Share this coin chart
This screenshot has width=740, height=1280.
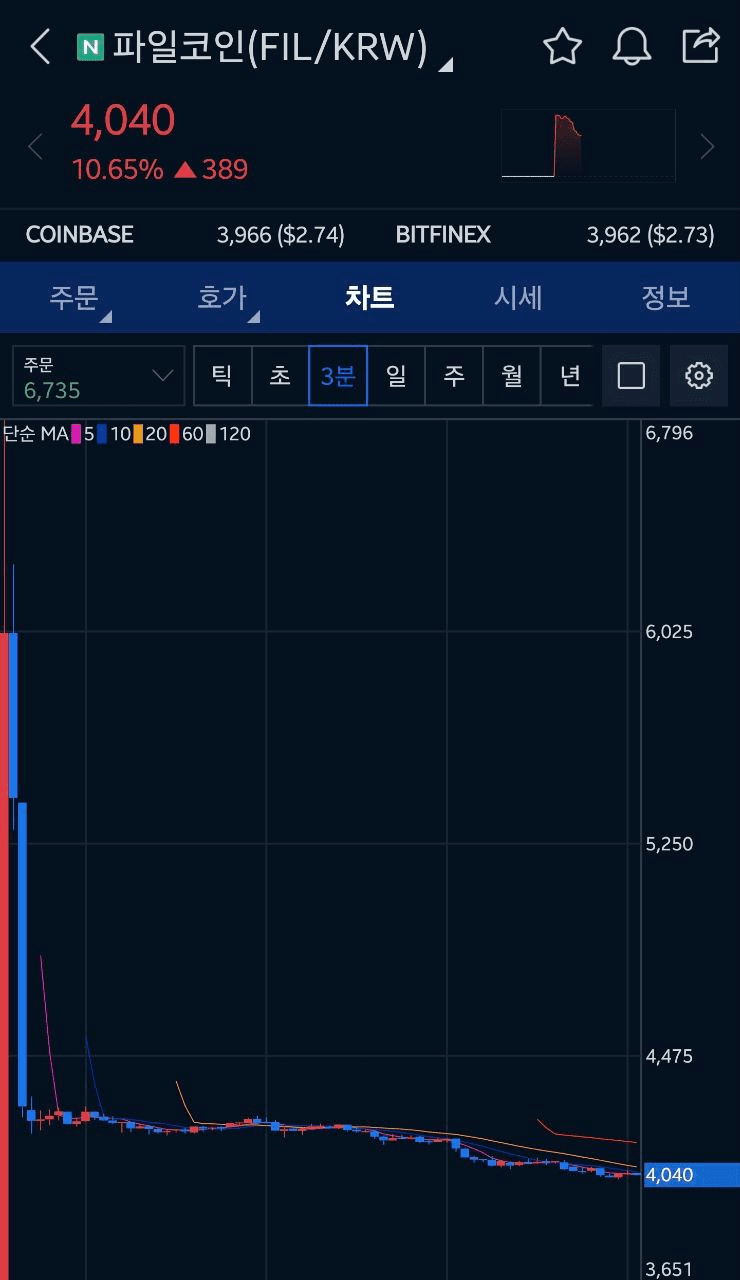700,46
